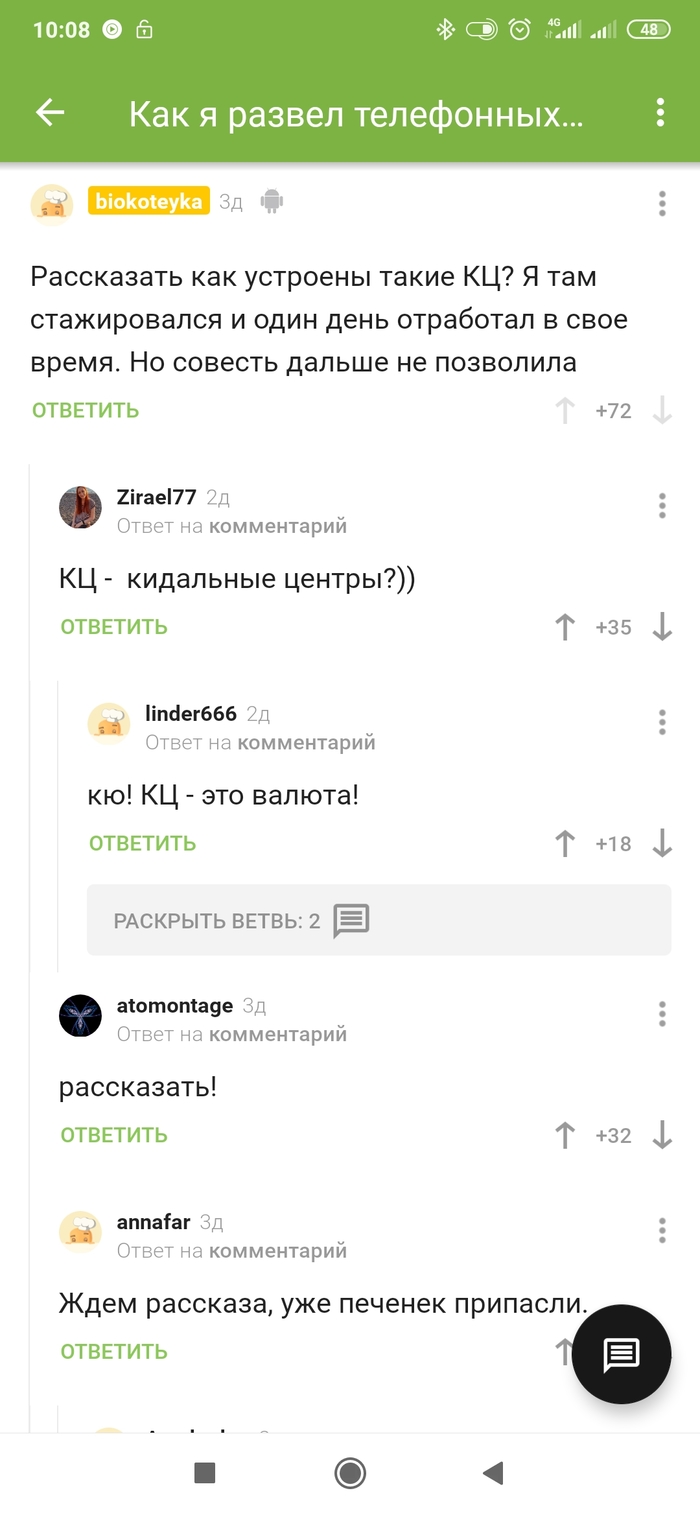Open options menu for Zirael77's comment
The width and height of the screenshot is (700, 1517).
point(662,506)
